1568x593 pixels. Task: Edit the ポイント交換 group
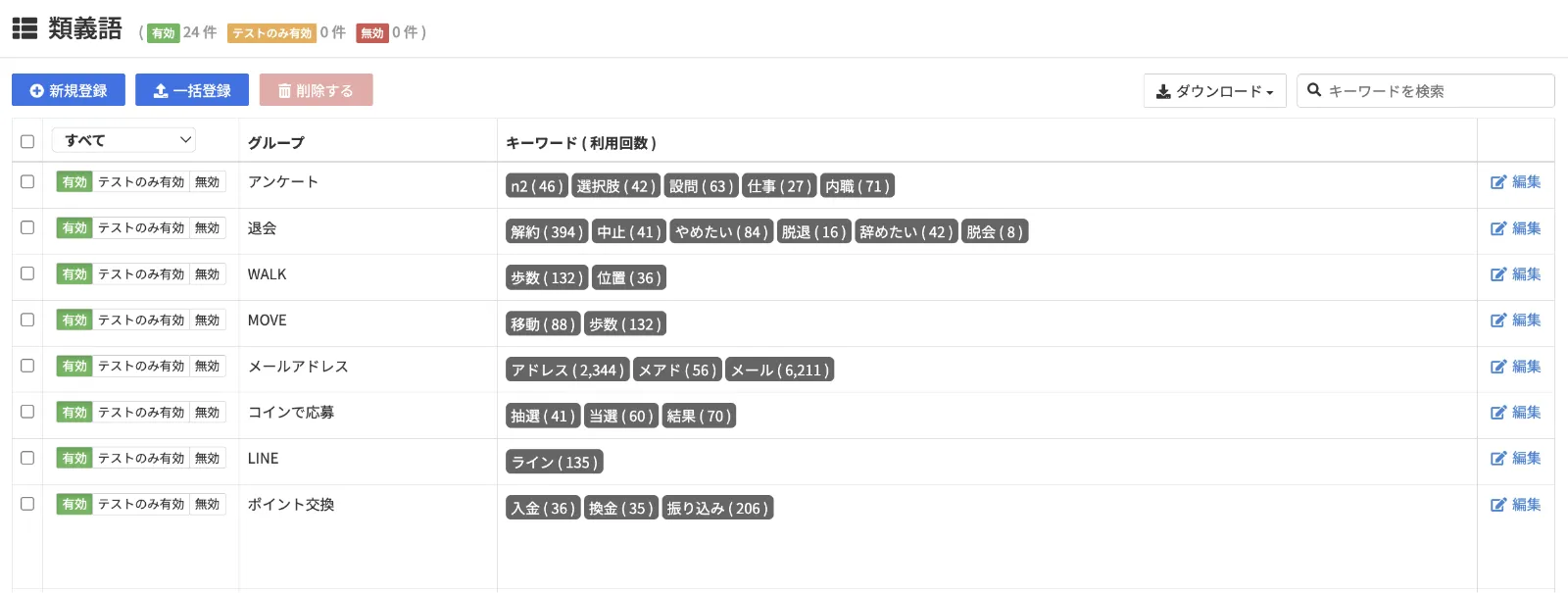(x=1515, y=505)
